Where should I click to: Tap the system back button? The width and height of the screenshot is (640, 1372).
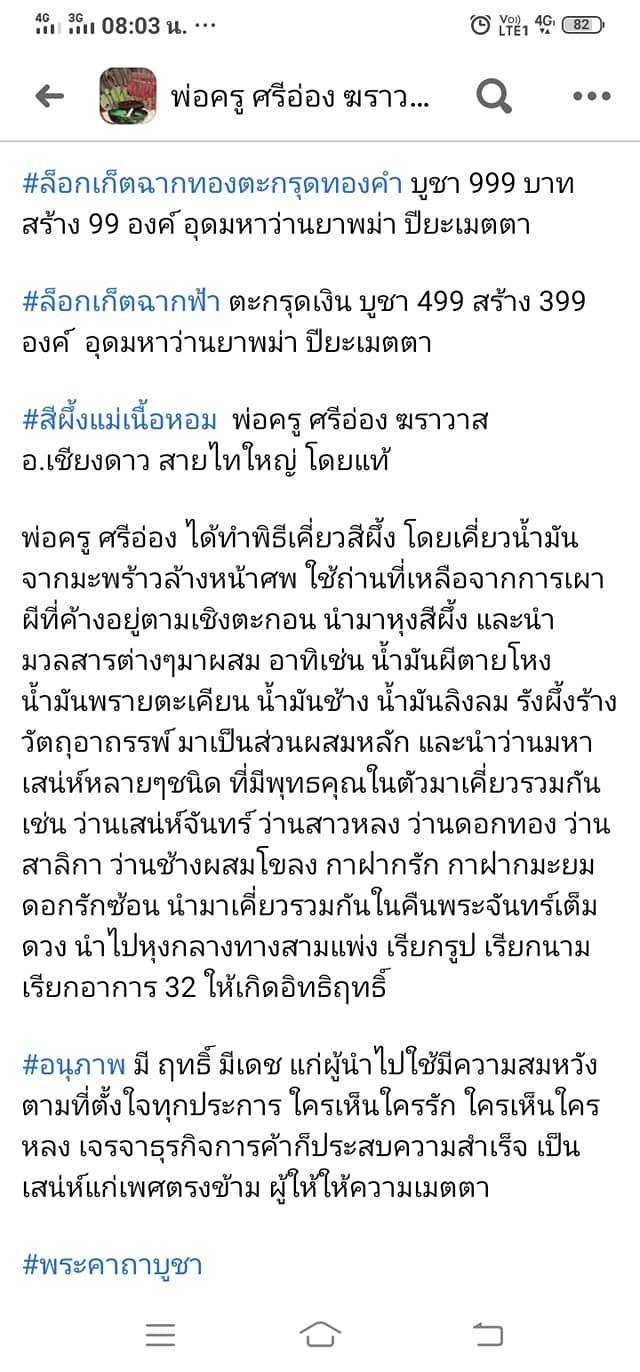[487, 1334]
